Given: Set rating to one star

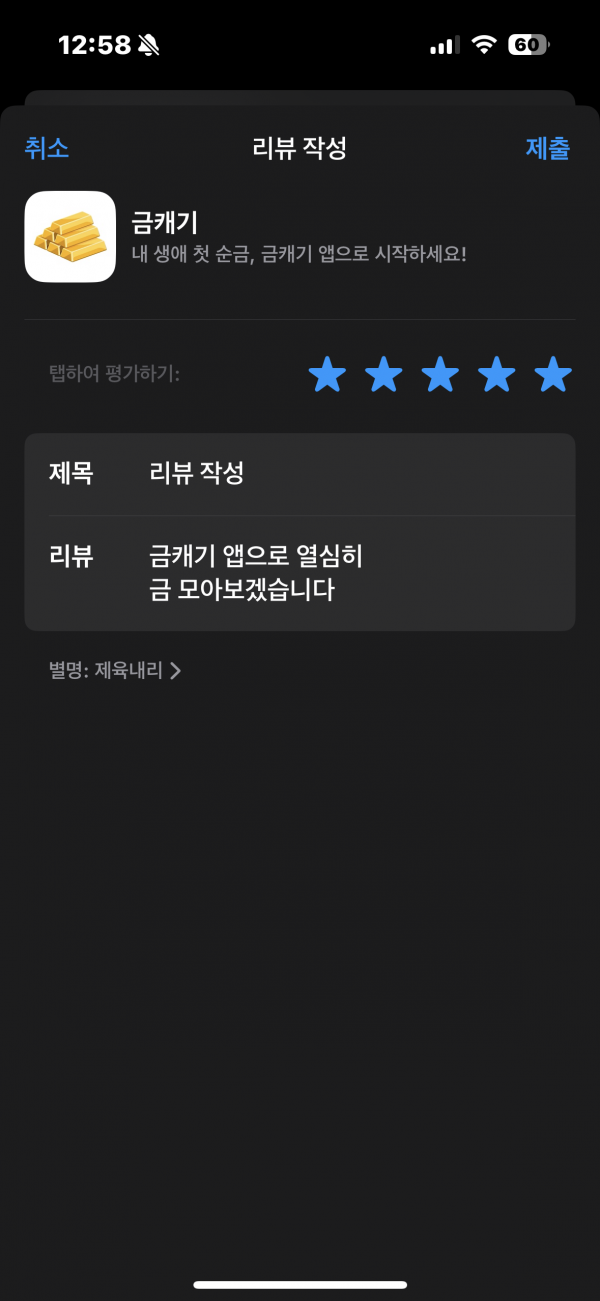Looking at the screenshot, I should pyautogui.click(x=327, y=375).
